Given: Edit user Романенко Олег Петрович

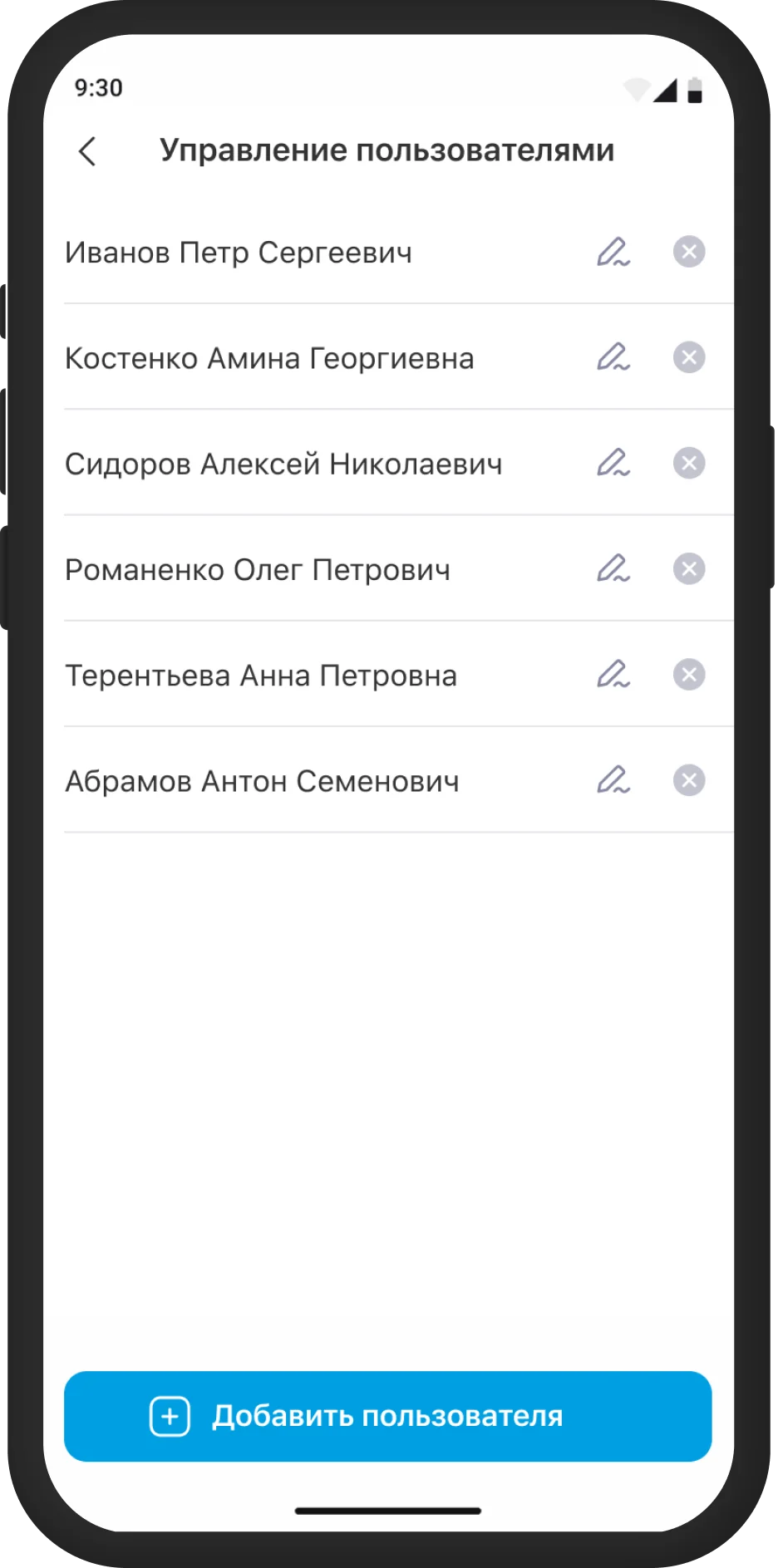Looking at the screenshot, I should [x=613, y=569].
